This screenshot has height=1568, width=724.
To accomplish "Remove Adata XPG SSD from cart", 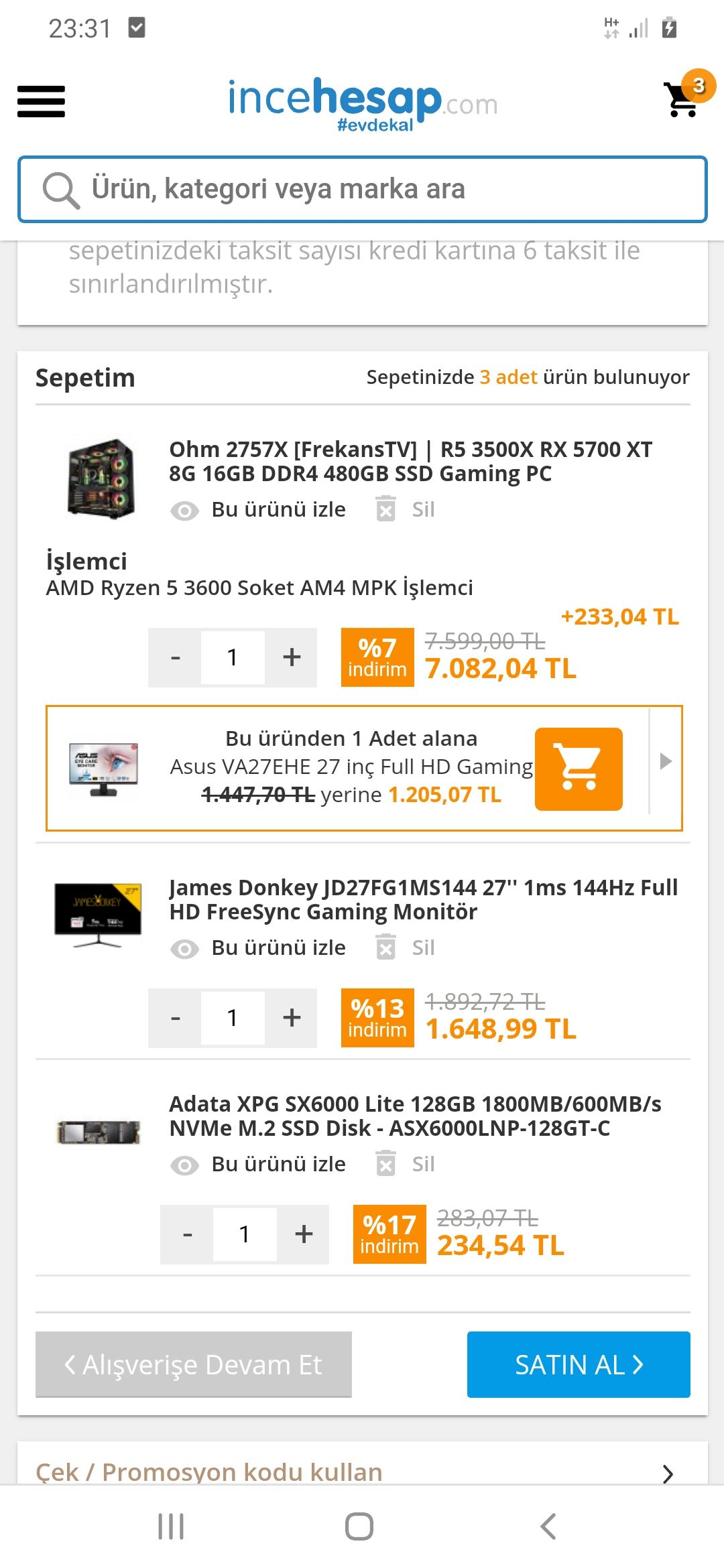I will click(406, 1165).
